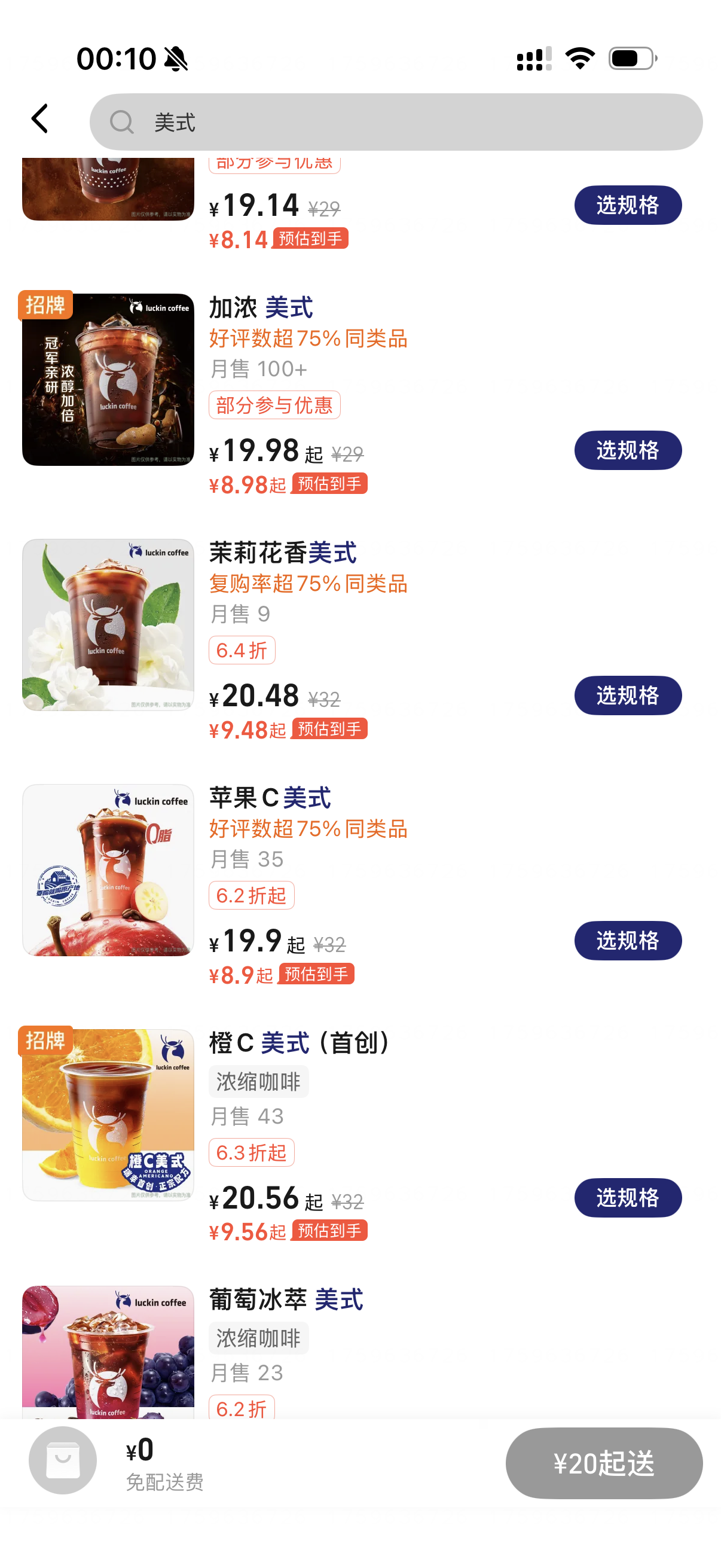This screenshot has width=721, height=1568.
Task: Open the 加浓美式 product image
Action: coord(108,380)
